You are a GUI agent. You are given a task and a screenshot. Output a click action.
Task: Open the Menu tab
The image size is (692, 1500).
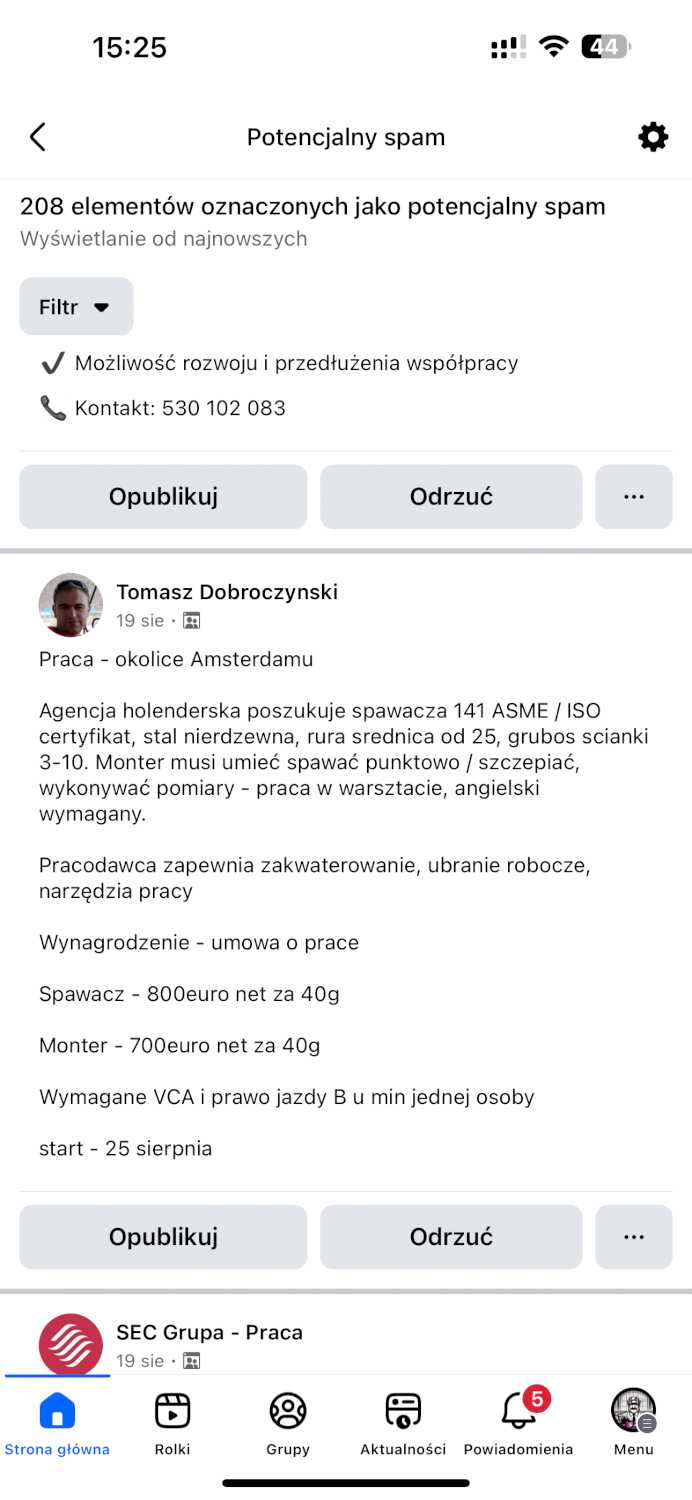pyautogui.click(x=634, y=1423)
